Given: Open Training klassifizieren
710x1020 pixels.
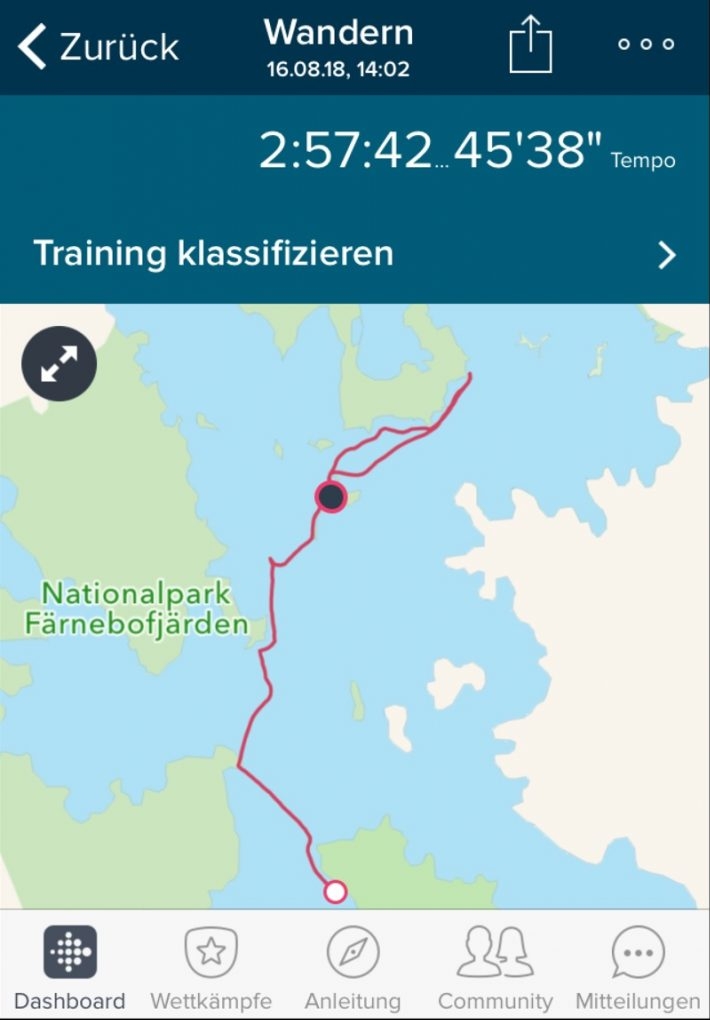Looking at the screenshot, I should pyautogui.click(x=354, y=254).
